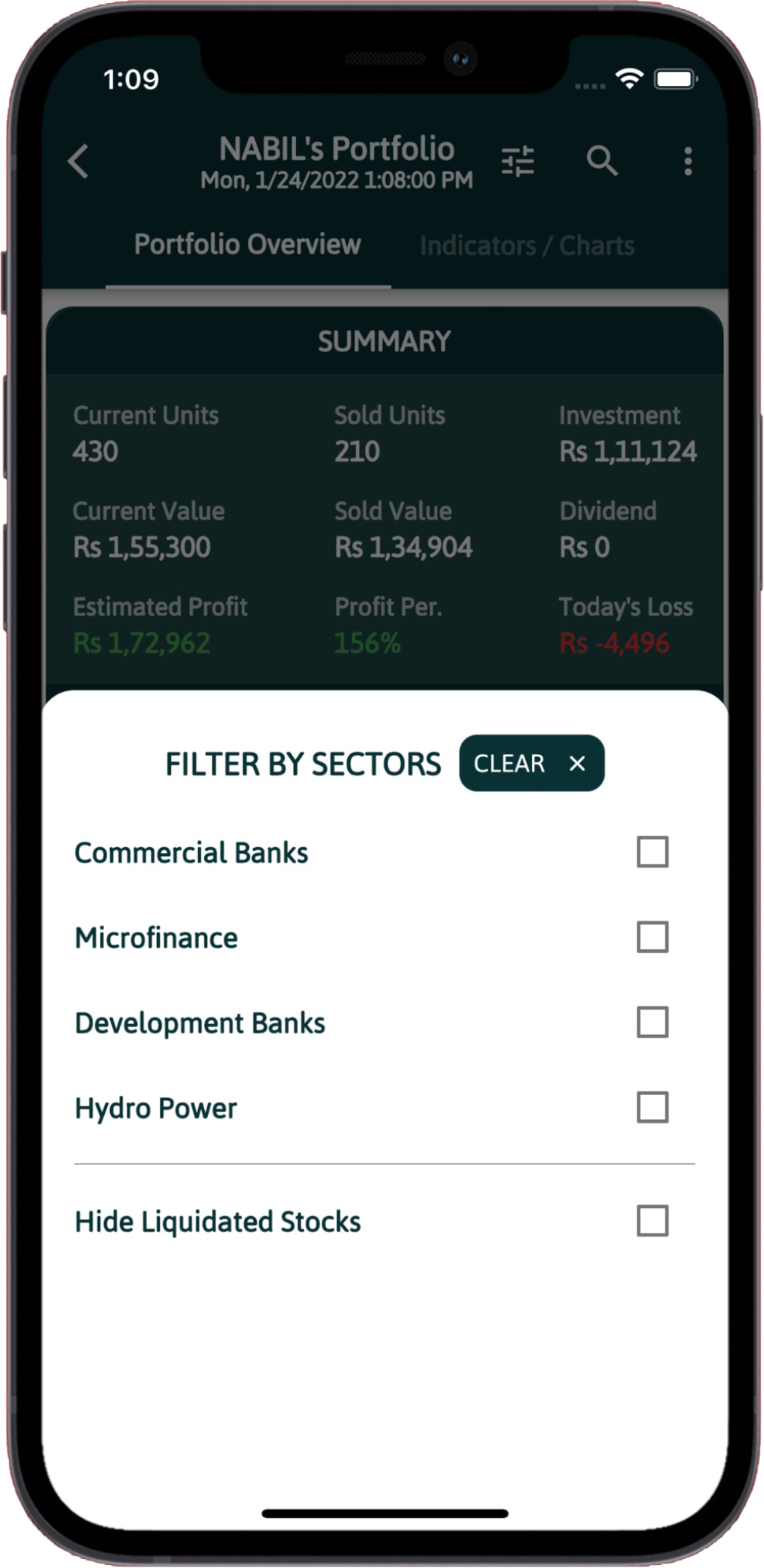
Task: Clear all sector filters
Action: point(531,763)
